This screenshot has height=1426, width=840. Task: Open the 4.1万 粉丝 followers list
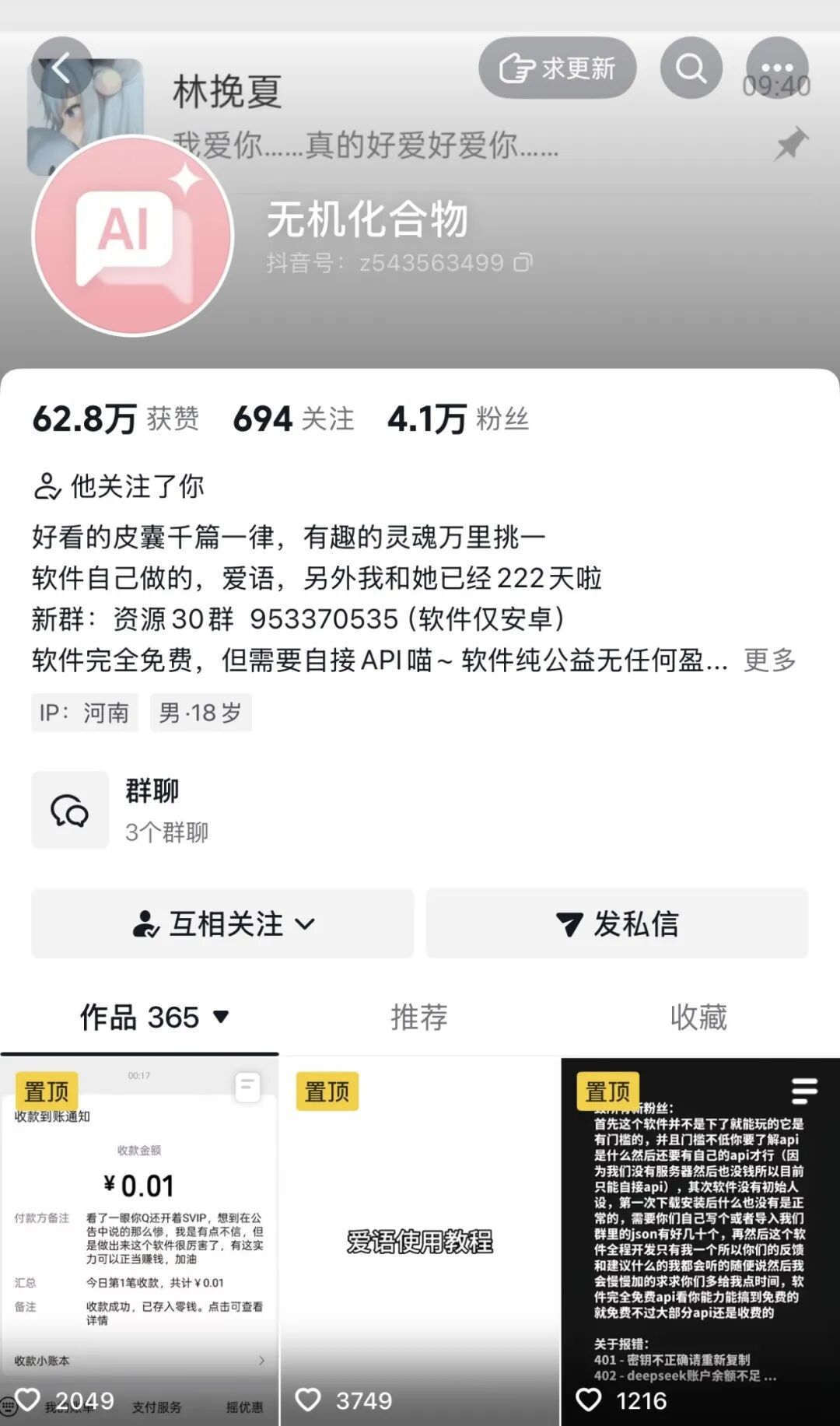(458, 419)
